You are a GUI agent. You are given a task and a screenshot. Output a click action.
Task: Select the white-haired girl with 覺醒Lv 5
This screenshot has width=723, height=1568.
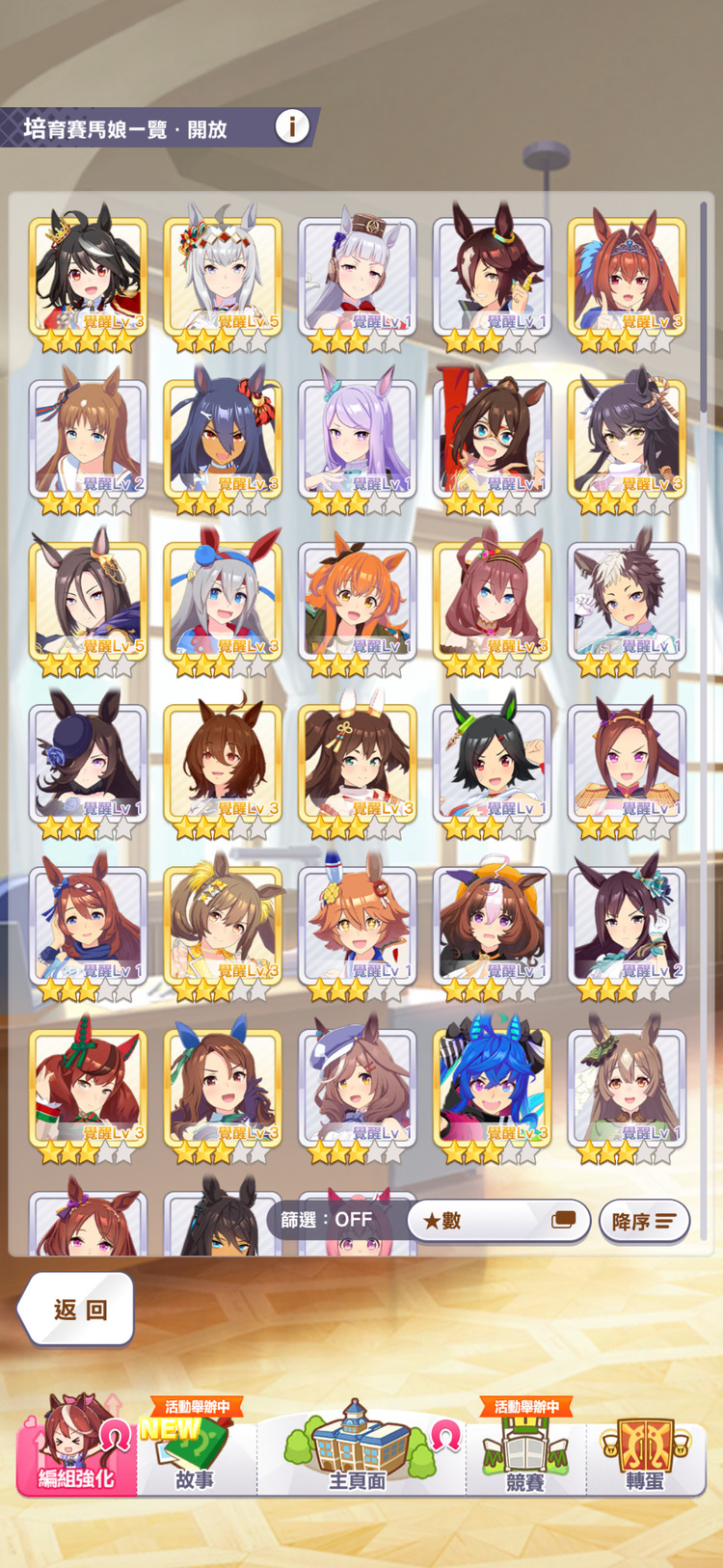[223, 278]
